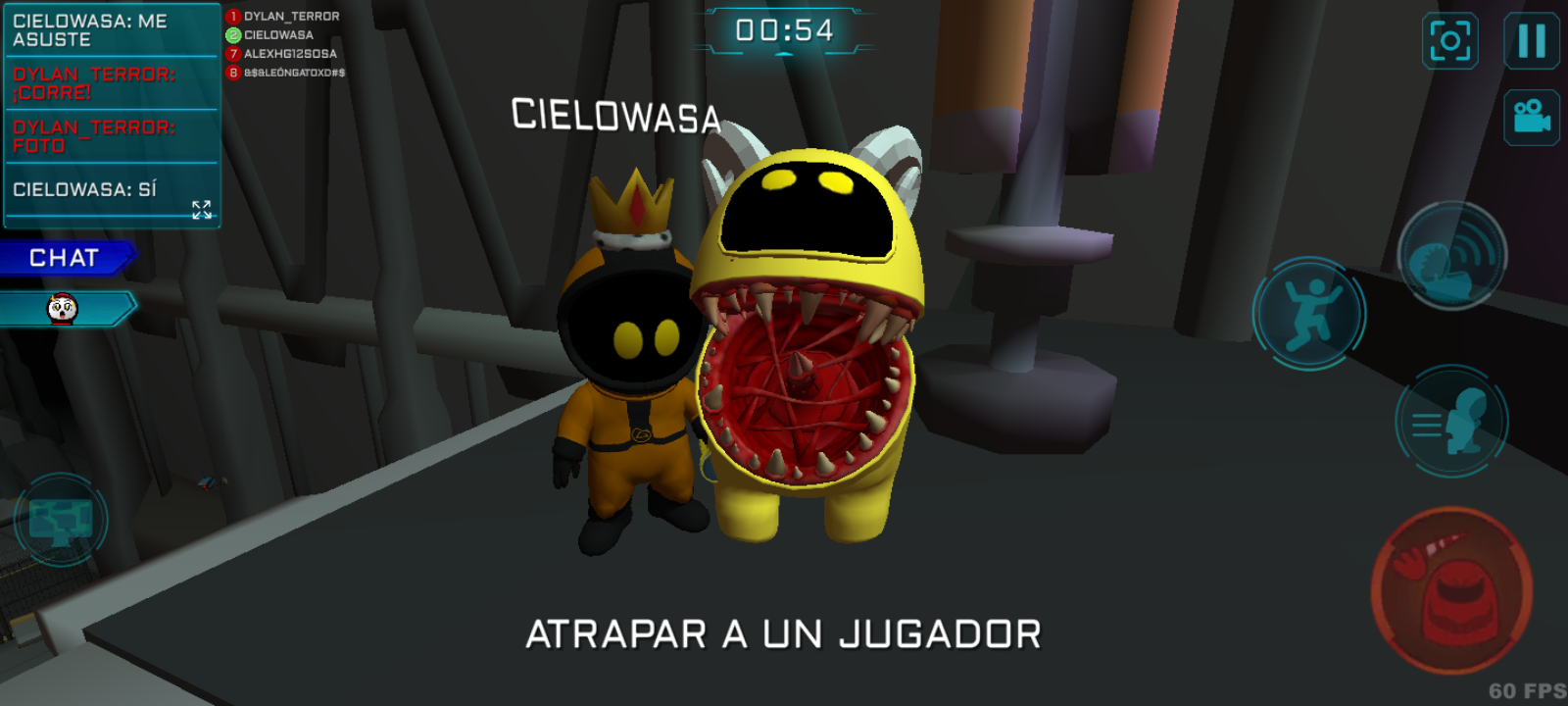Image resolution: width=1568 pixels, height=706 pixels.
Task: Attack with the red monster bite button
Action: pos(1451,590)
